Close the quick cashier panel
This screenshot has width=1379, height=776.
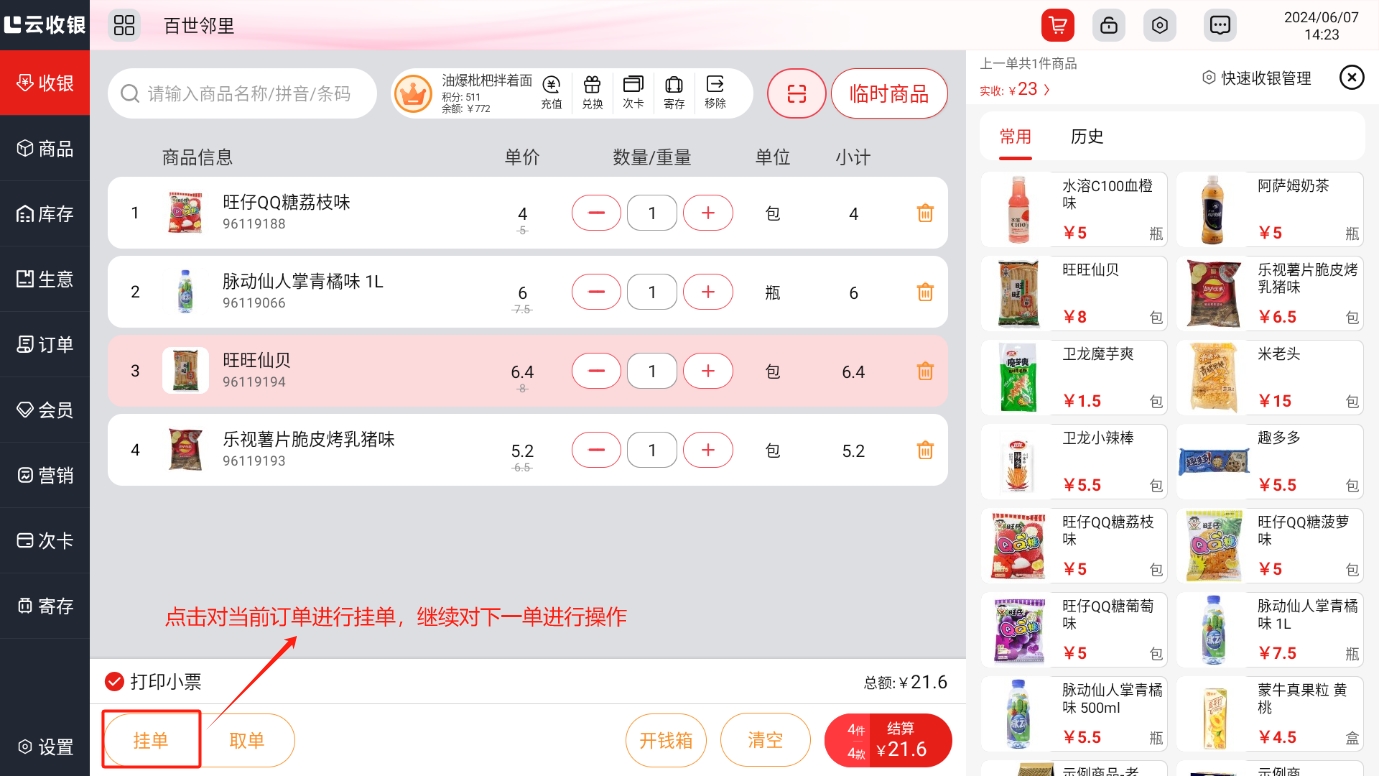[1352, 77]
